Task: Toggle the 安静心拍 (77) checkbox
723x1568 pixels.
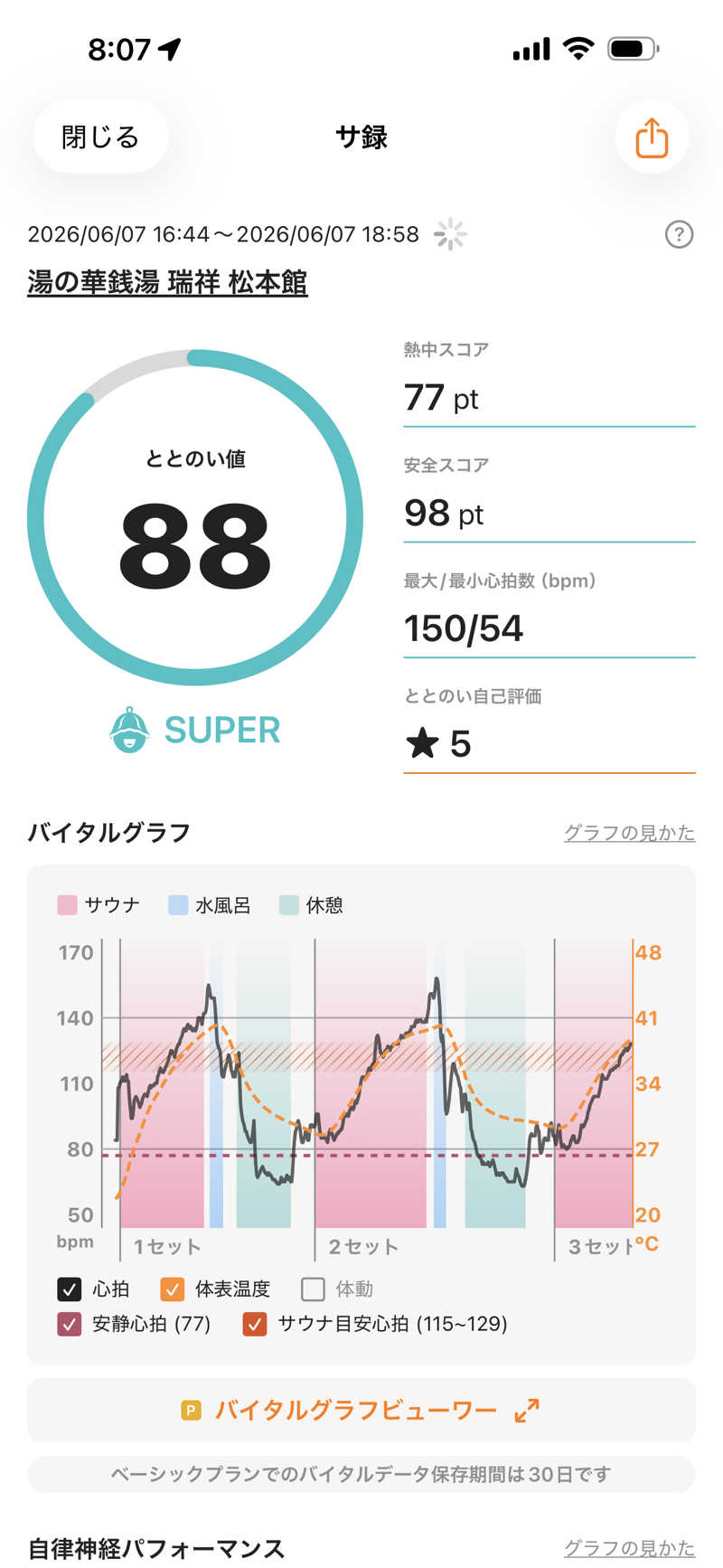Action: point(70,1324)
